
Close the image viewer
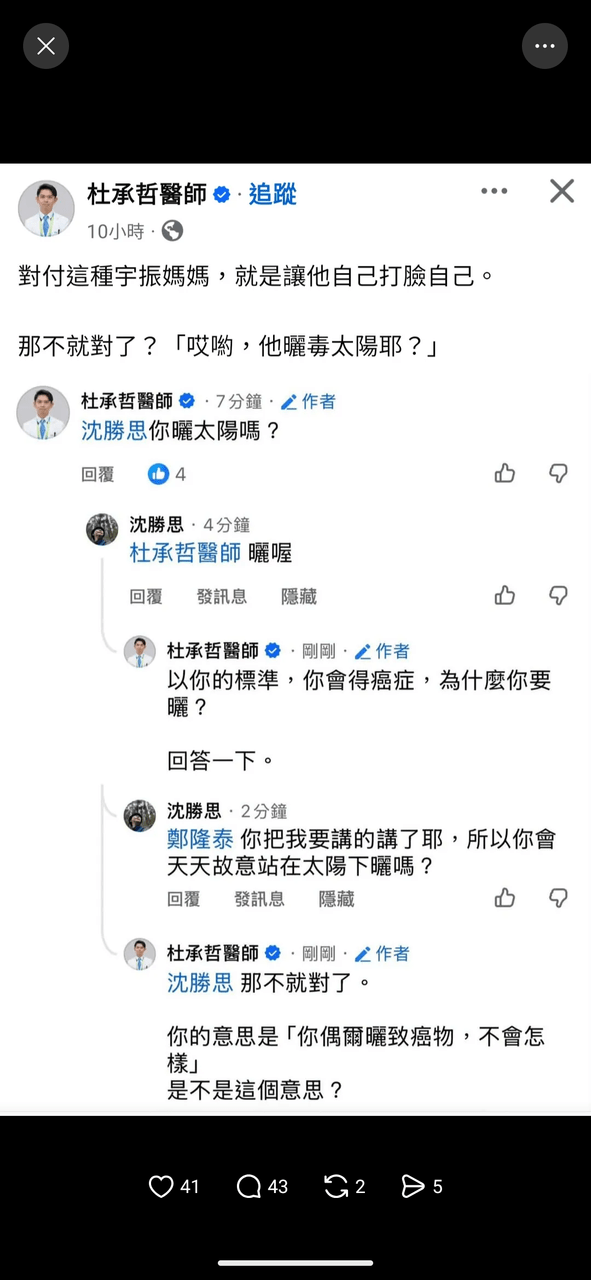(46, 46)
